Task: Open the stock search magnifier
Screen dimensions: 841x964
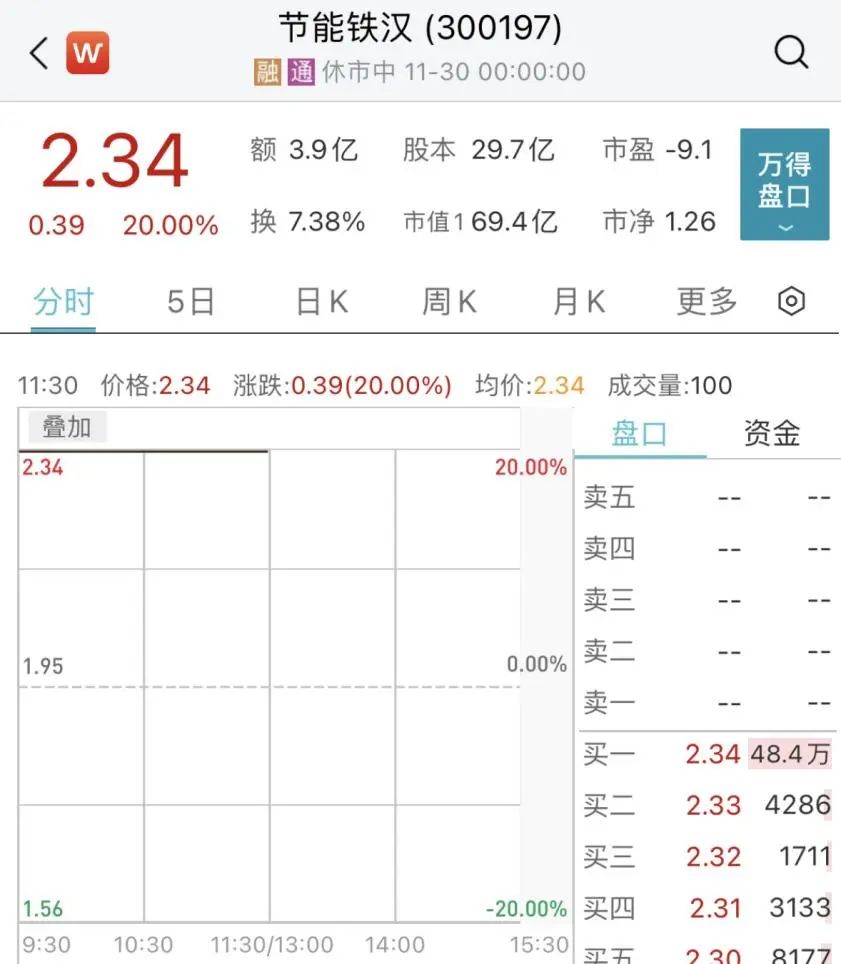Action: click(x=791, y=52)
